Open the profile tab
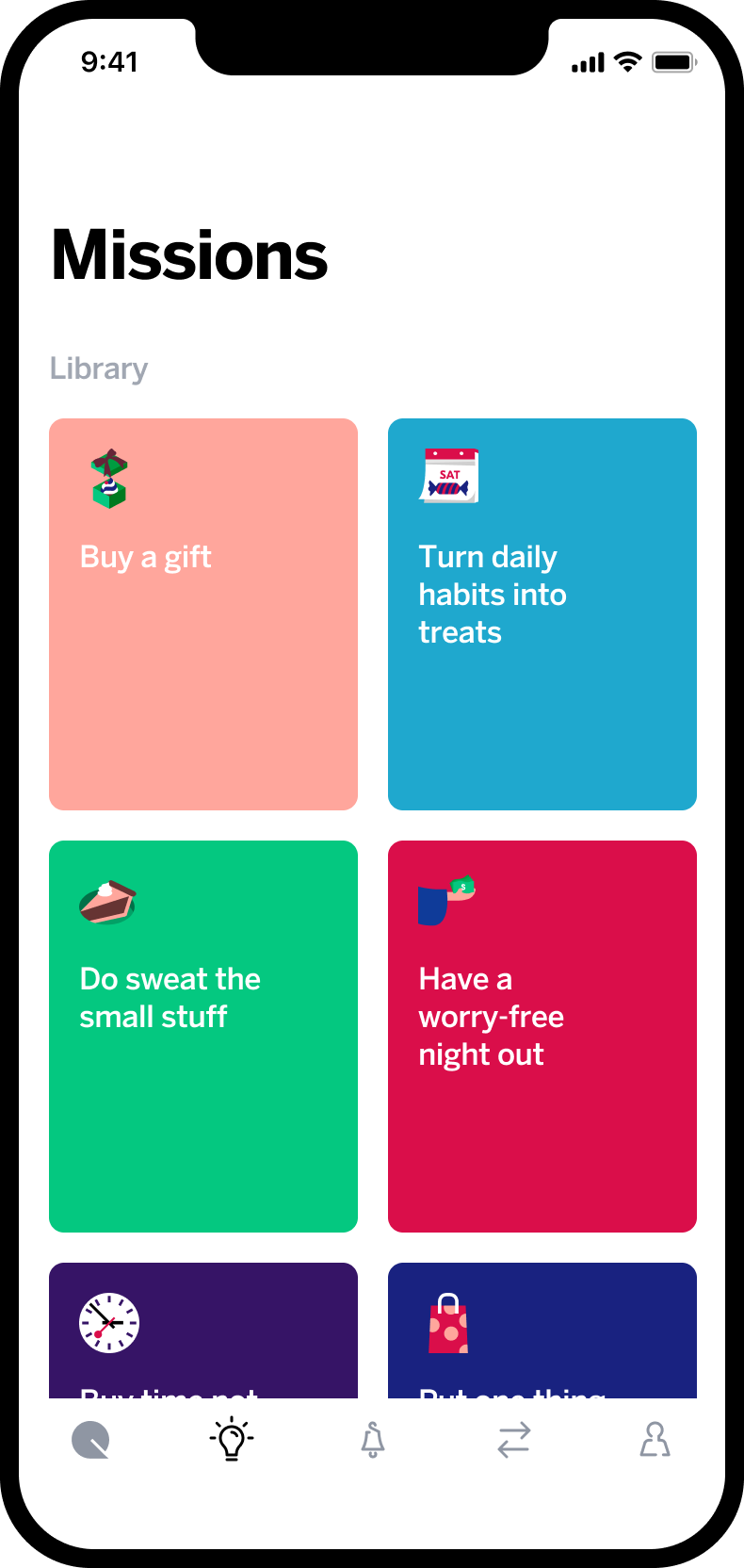 tap(655, 1440)
